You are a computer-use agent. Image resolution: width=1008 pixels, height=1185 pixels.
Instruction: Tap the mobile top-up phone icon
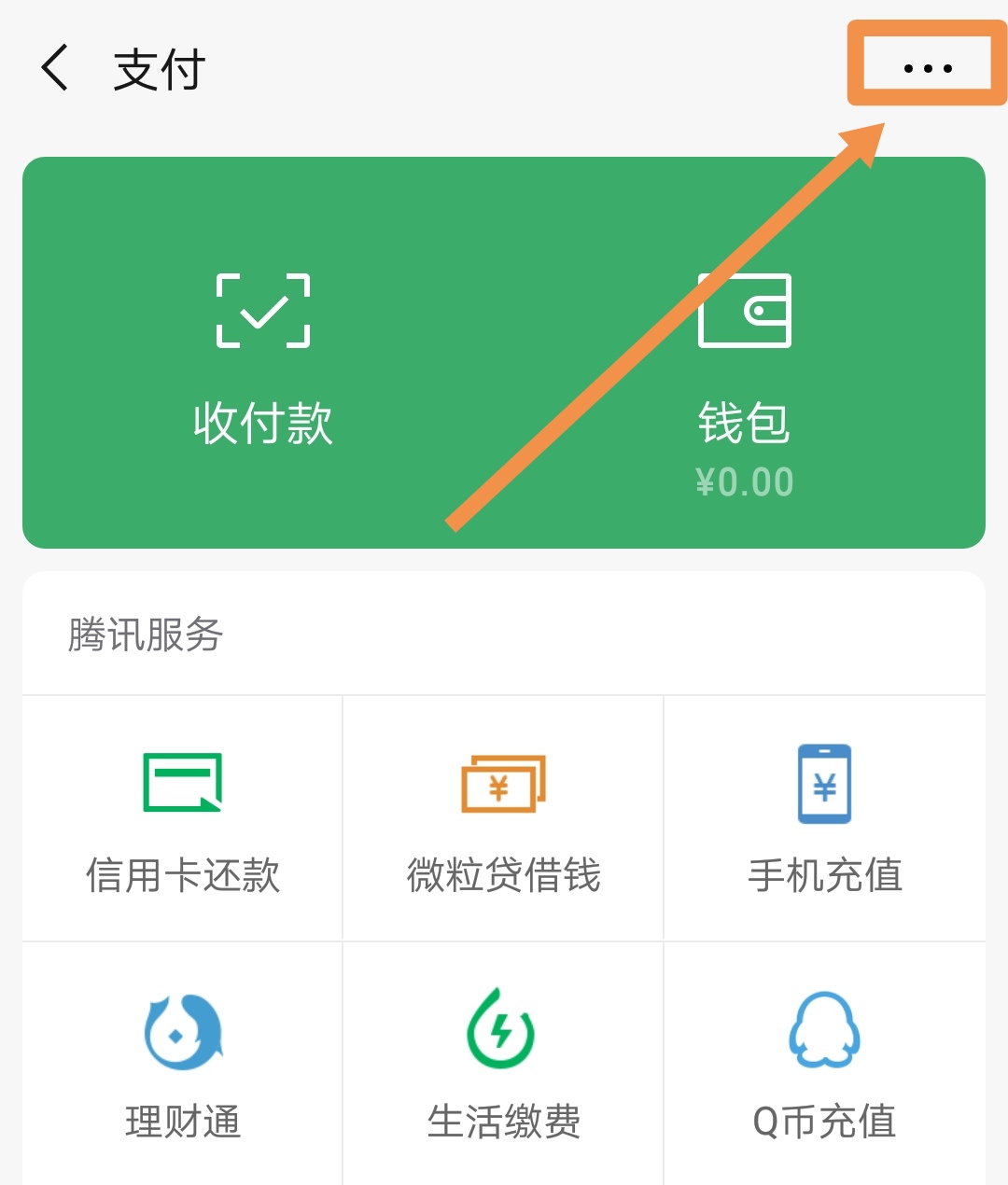pos(825,784)
